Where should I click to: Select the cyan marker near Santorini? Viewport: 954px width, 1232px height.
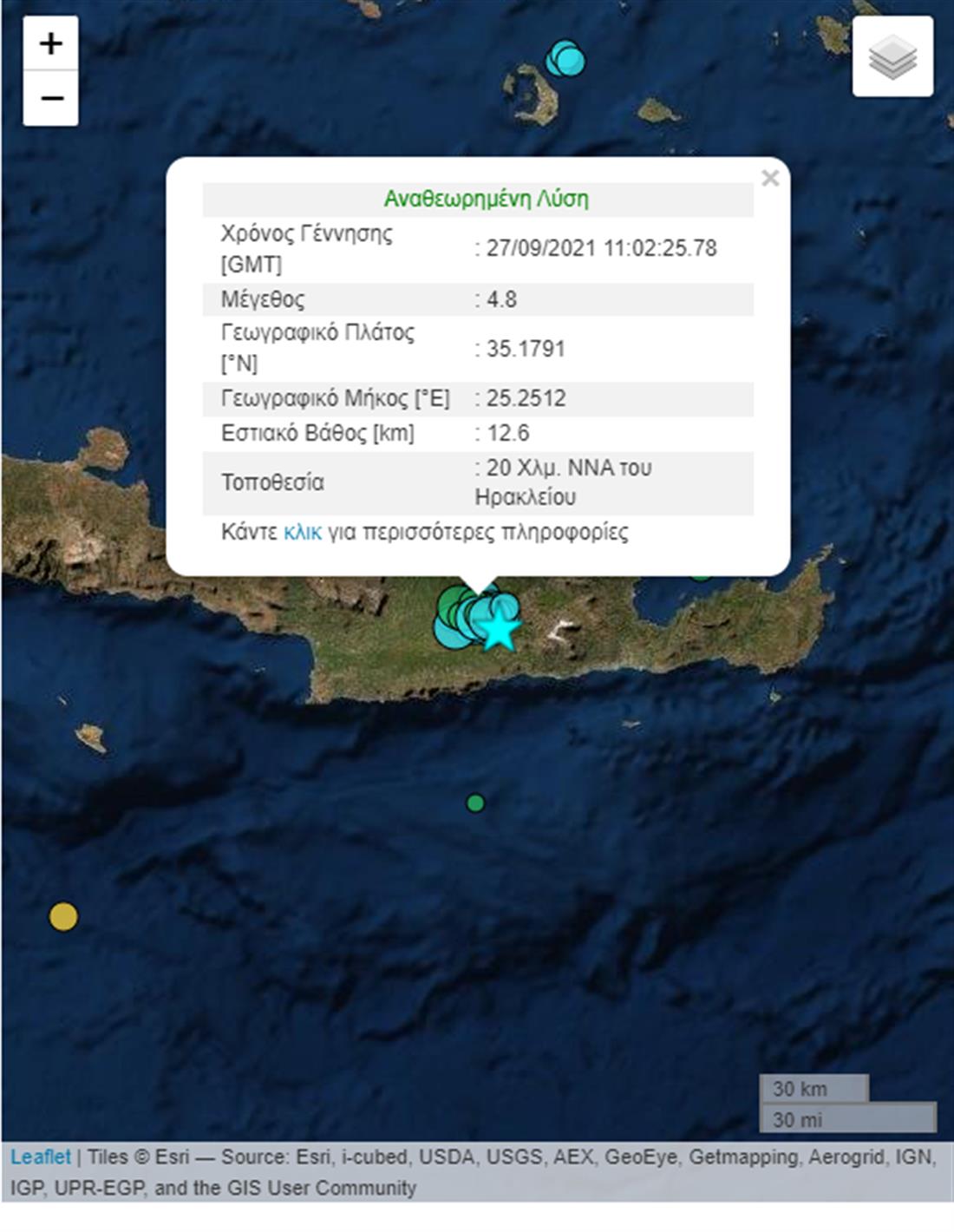point(566,59)
